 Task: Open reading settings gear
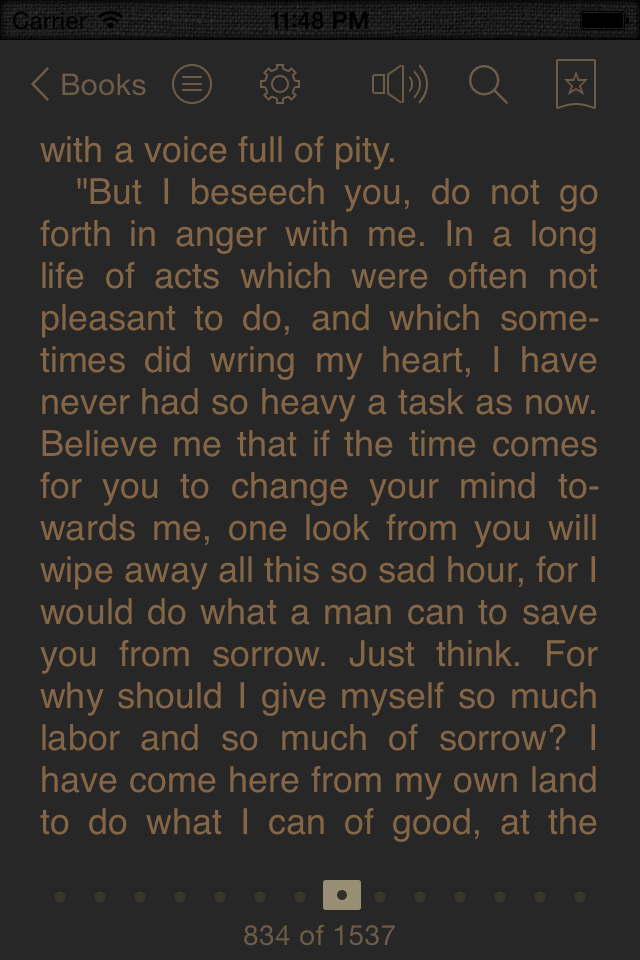280,85
